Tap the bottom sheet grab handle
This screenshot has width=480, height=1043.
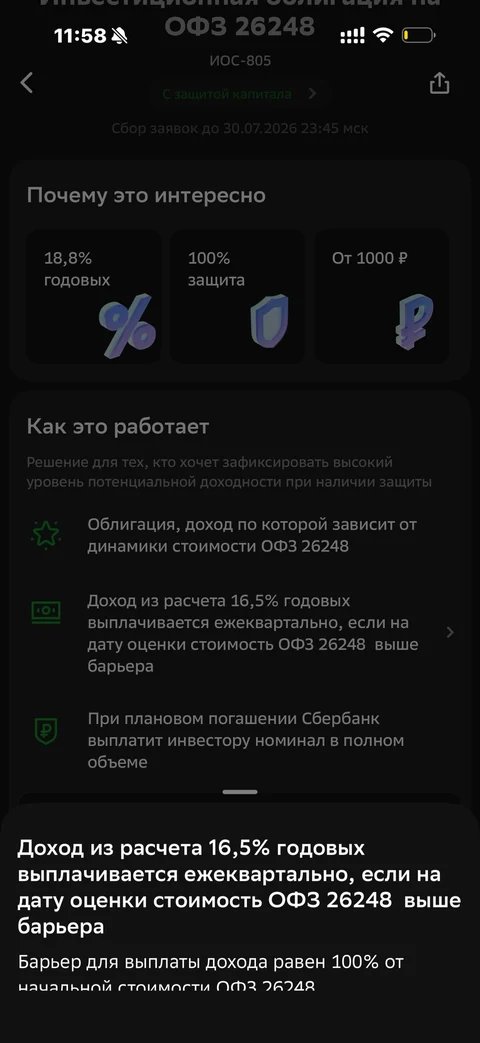(x=240, y=792)
